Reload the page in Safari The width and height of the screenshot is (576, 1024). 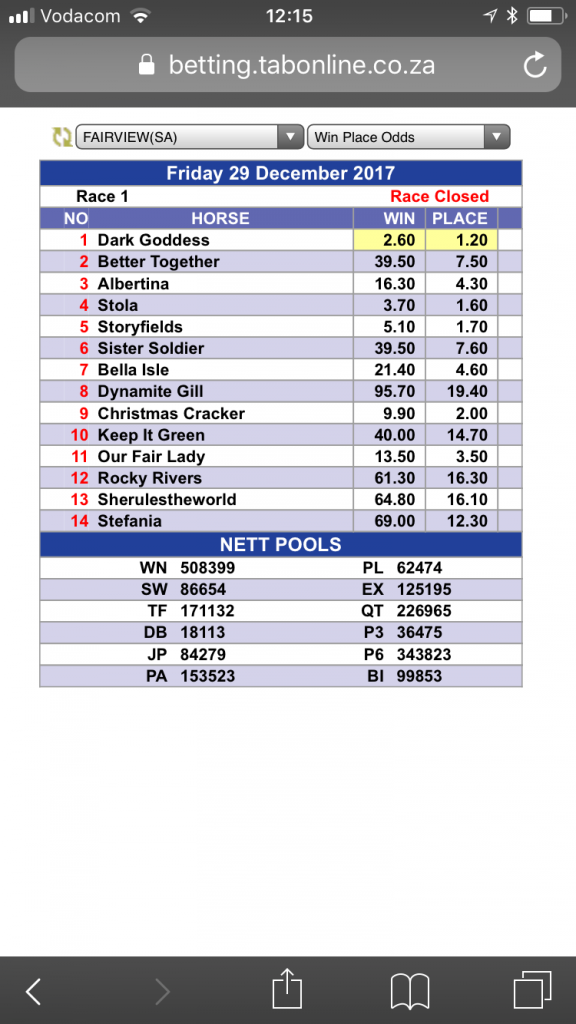(535, 65)
